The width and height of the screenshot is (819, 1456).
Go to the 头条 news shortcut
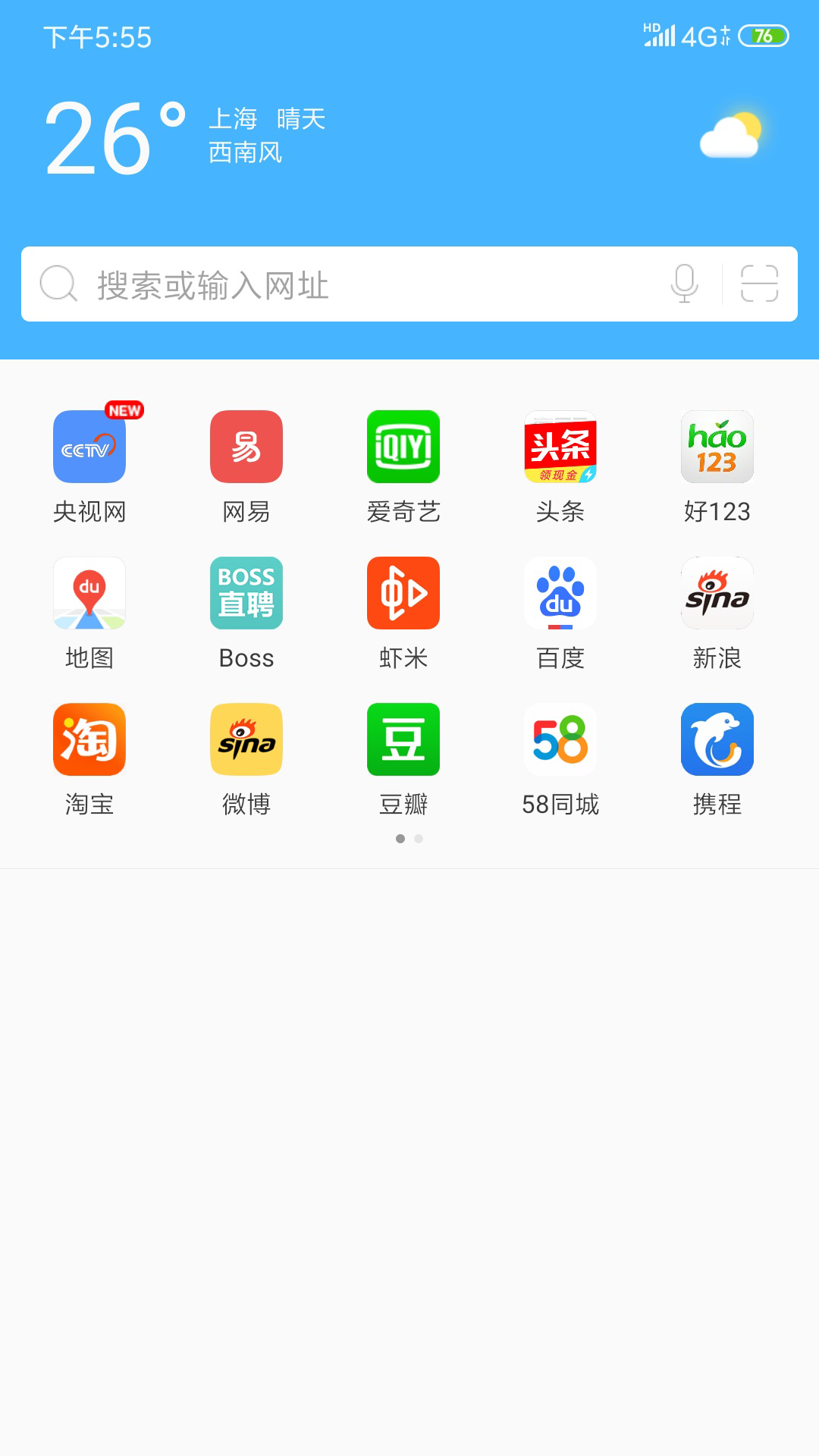pyautogui.click(x=560, y=447)
